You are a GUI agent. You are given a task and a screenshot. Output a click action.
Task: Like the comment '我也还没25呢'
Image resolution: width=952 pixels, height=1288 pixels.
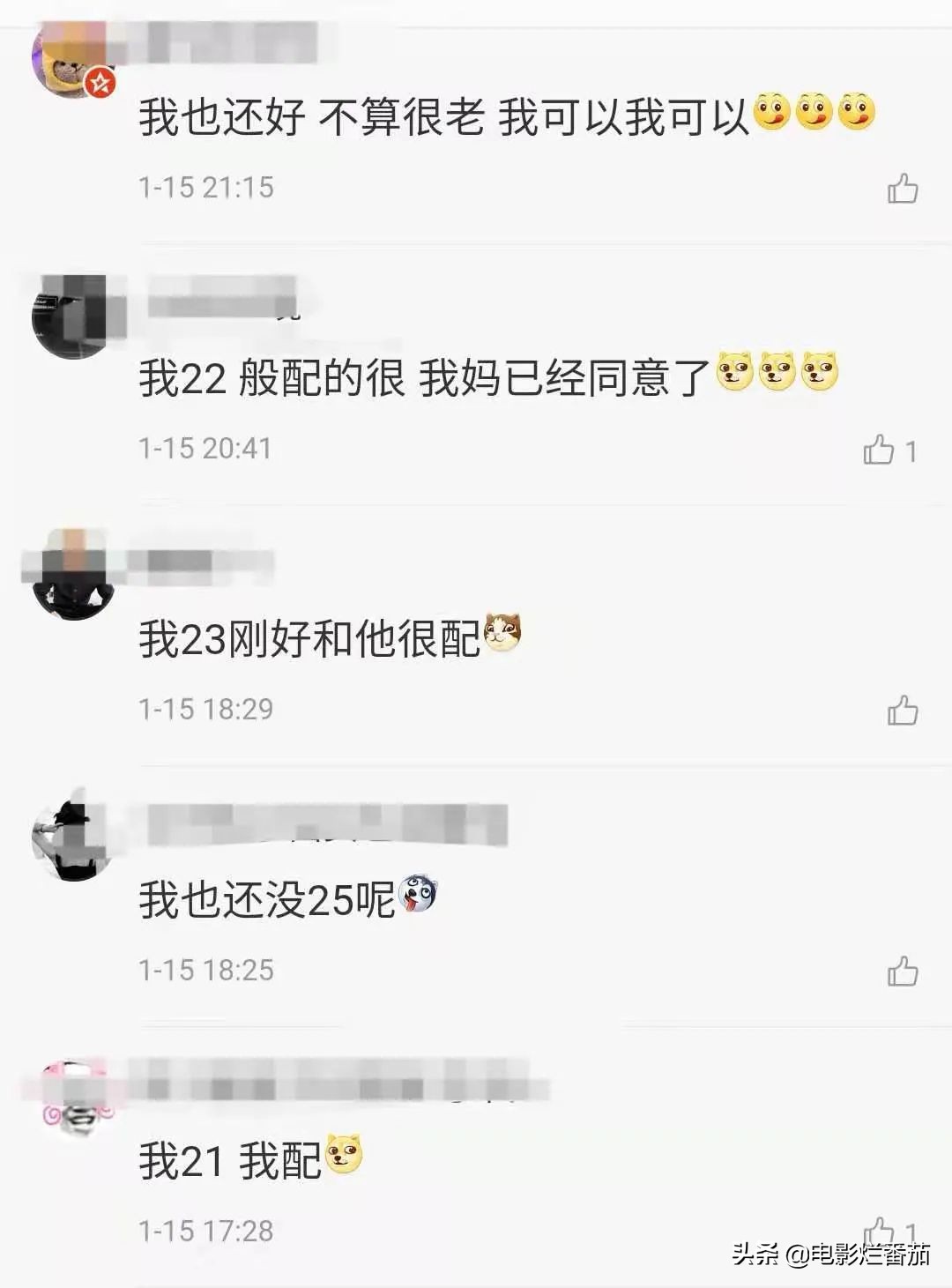point(902,972)
